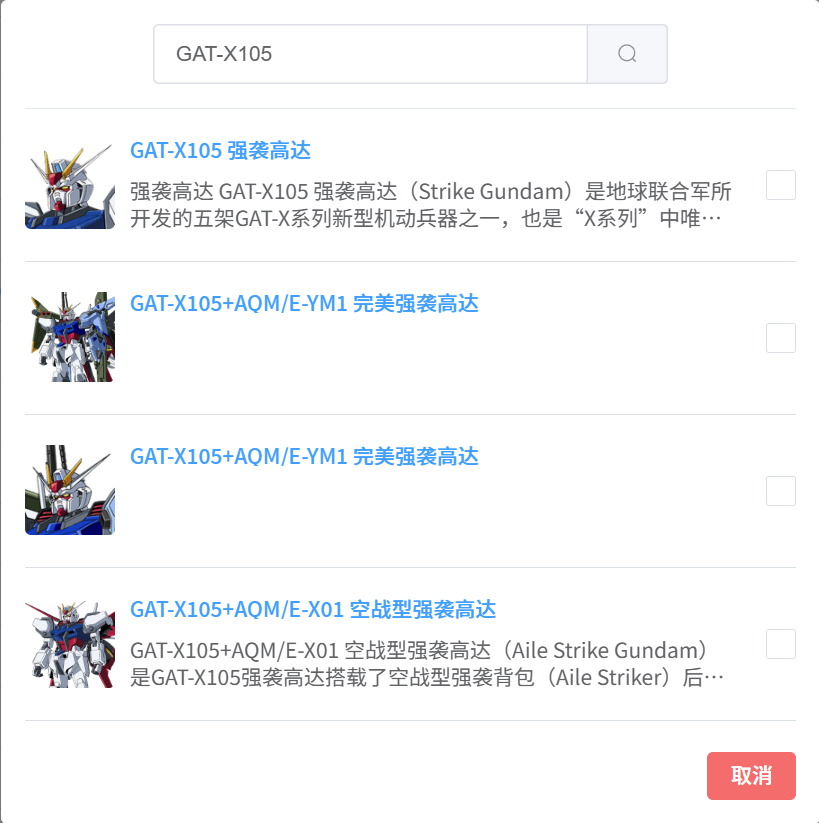The height and width of the screenshot is (823, 819).
Task: Tap the search field containing GAT-X105
Action: coord(369,54)
